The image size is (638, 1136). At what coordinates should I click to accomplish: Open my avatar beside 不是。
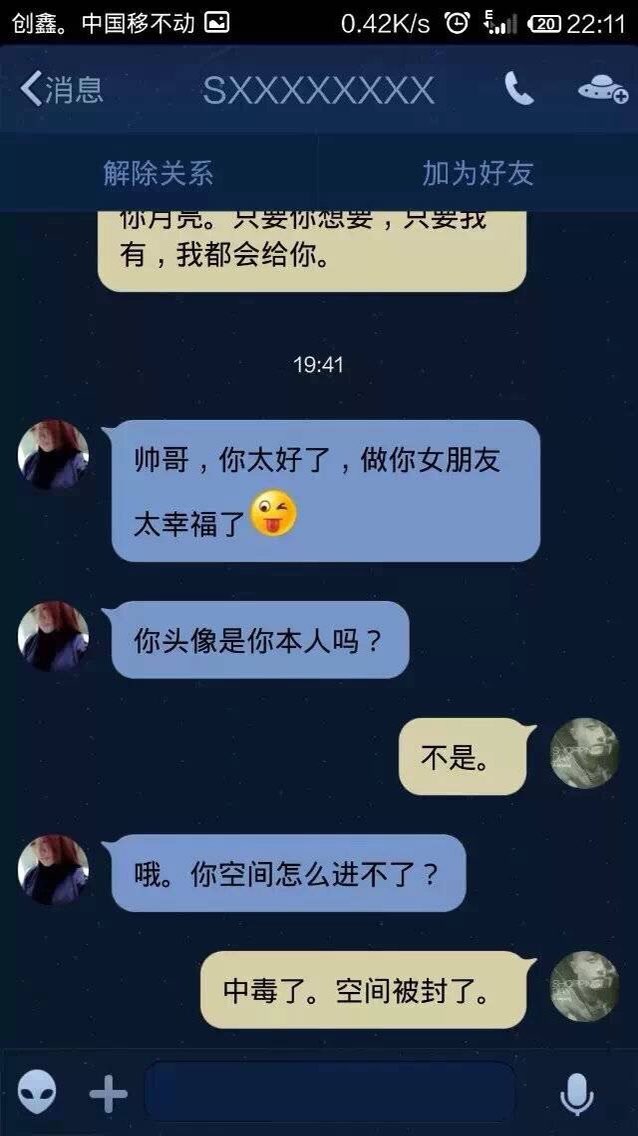[x=584, y=753]
